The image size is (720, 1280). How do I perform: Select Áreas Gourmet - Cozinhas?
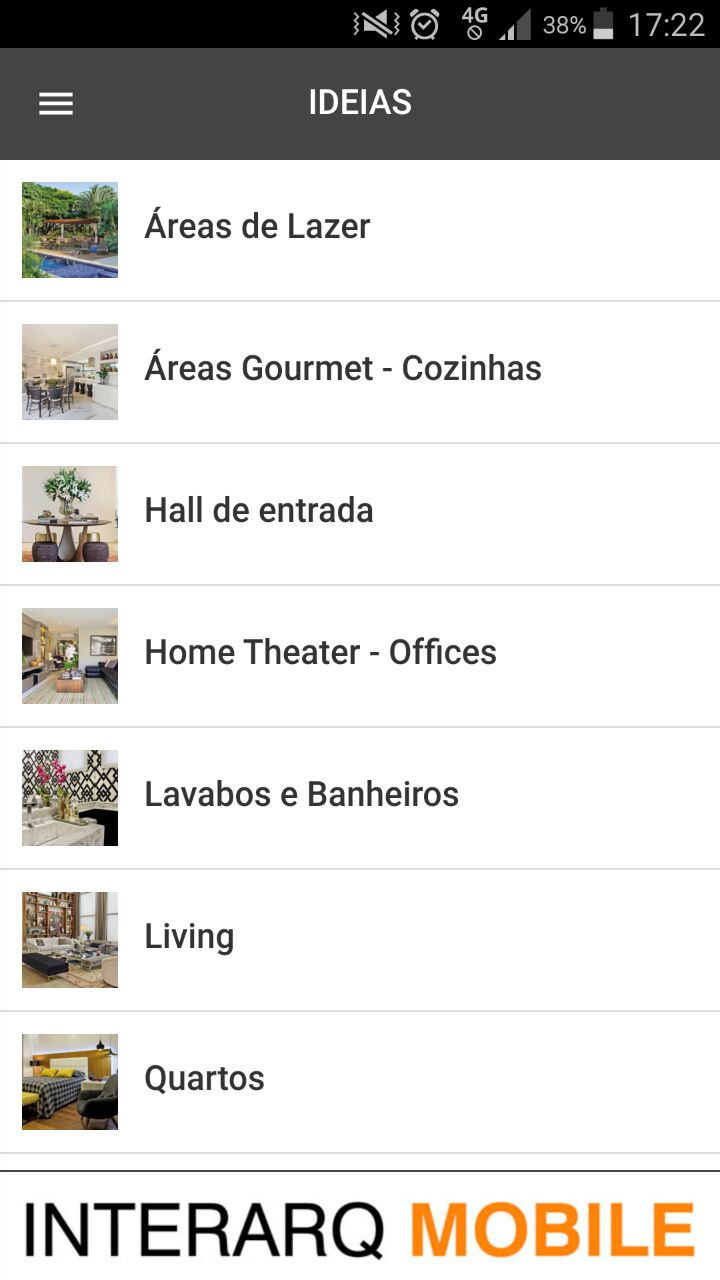coord(360,372)
